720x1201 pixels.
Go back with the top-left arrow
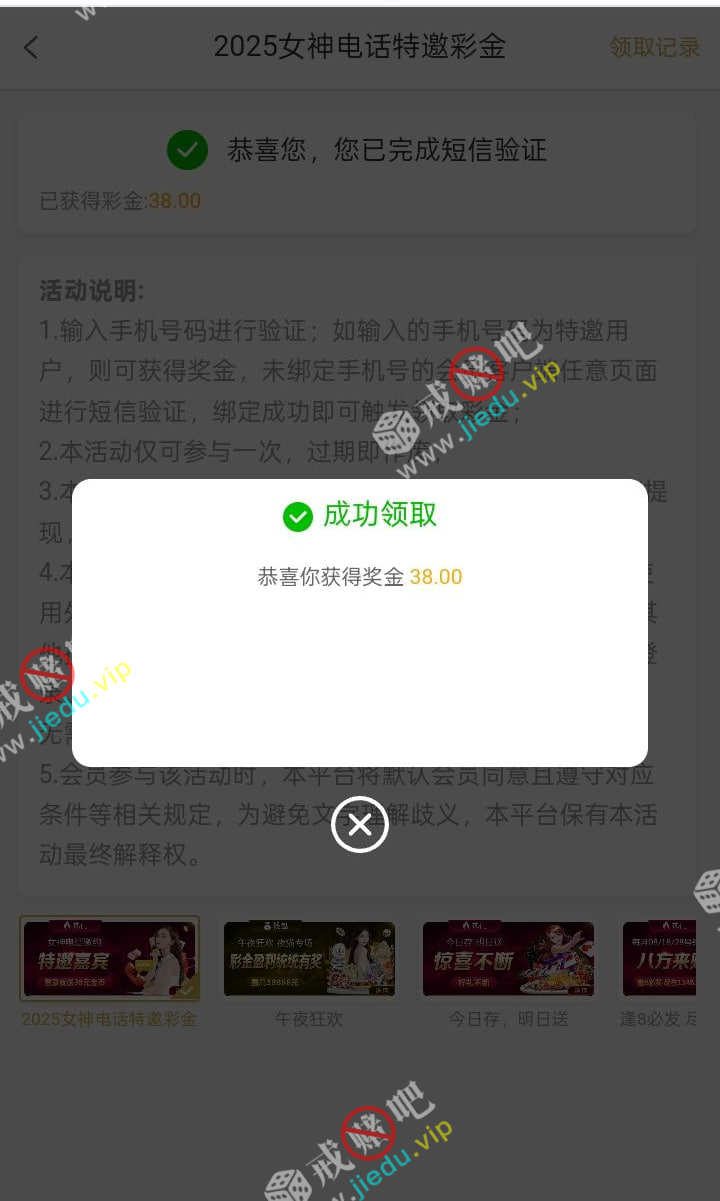pos(31,47)
